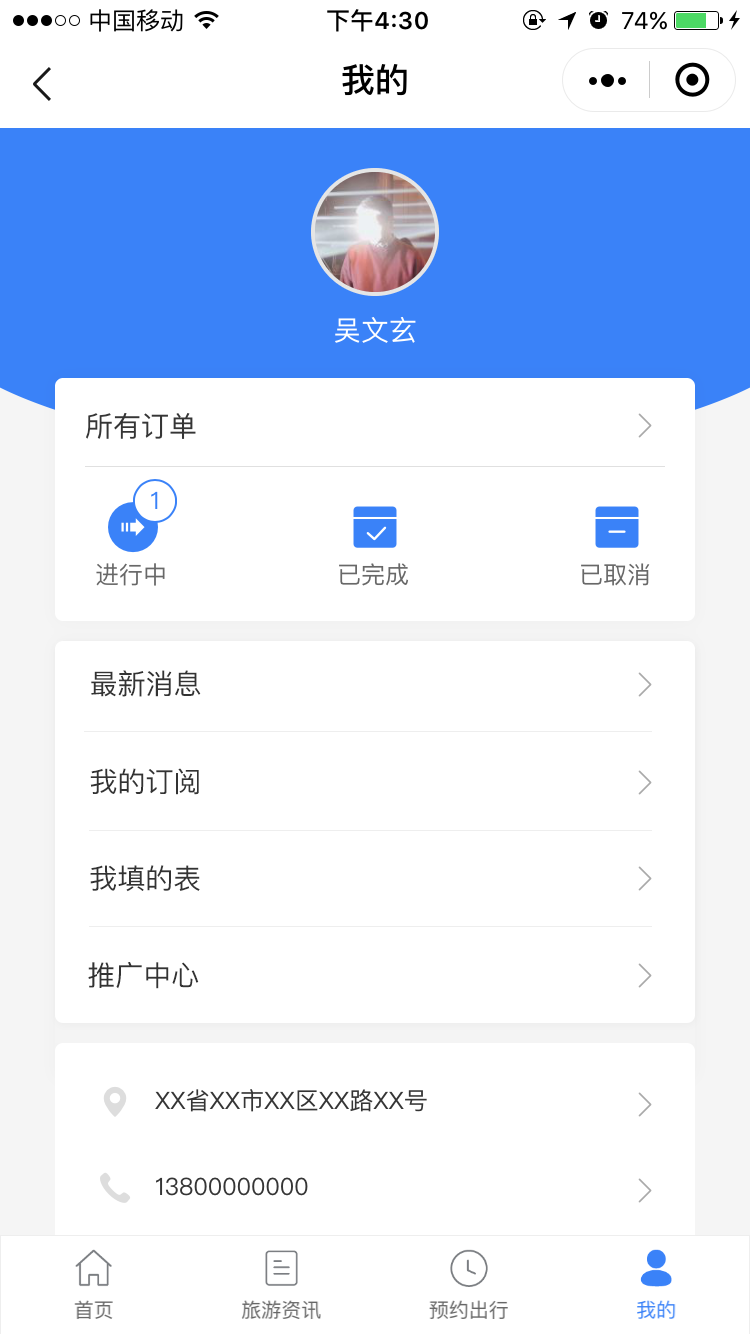
Task: View 进行中 orders
Action: (133, 544)
